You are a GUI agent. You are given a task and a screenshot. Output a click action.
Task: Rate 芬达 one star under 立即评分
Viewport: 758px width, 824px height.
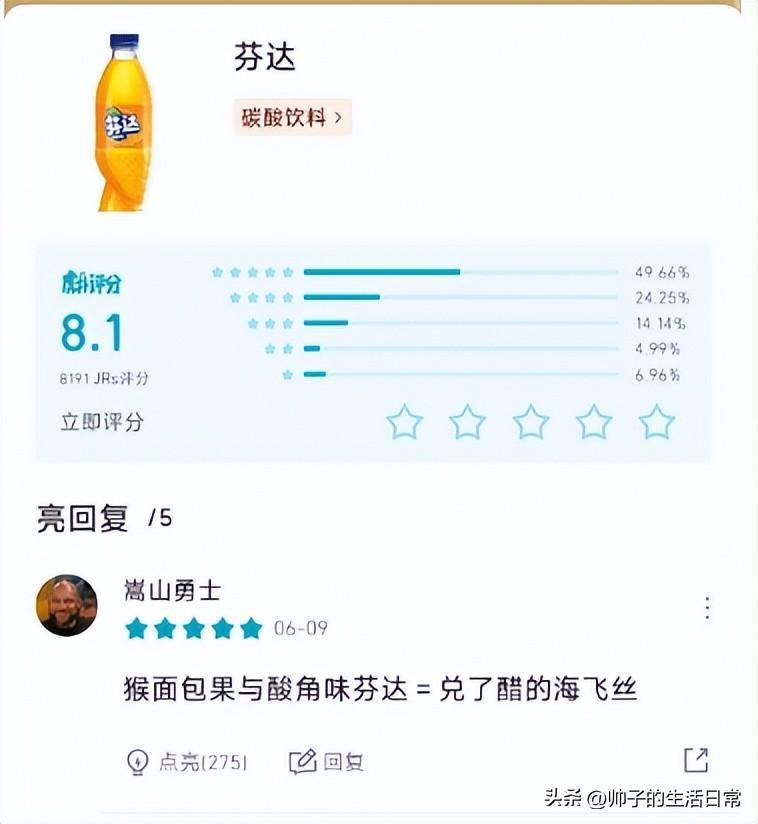coord(404,422)
